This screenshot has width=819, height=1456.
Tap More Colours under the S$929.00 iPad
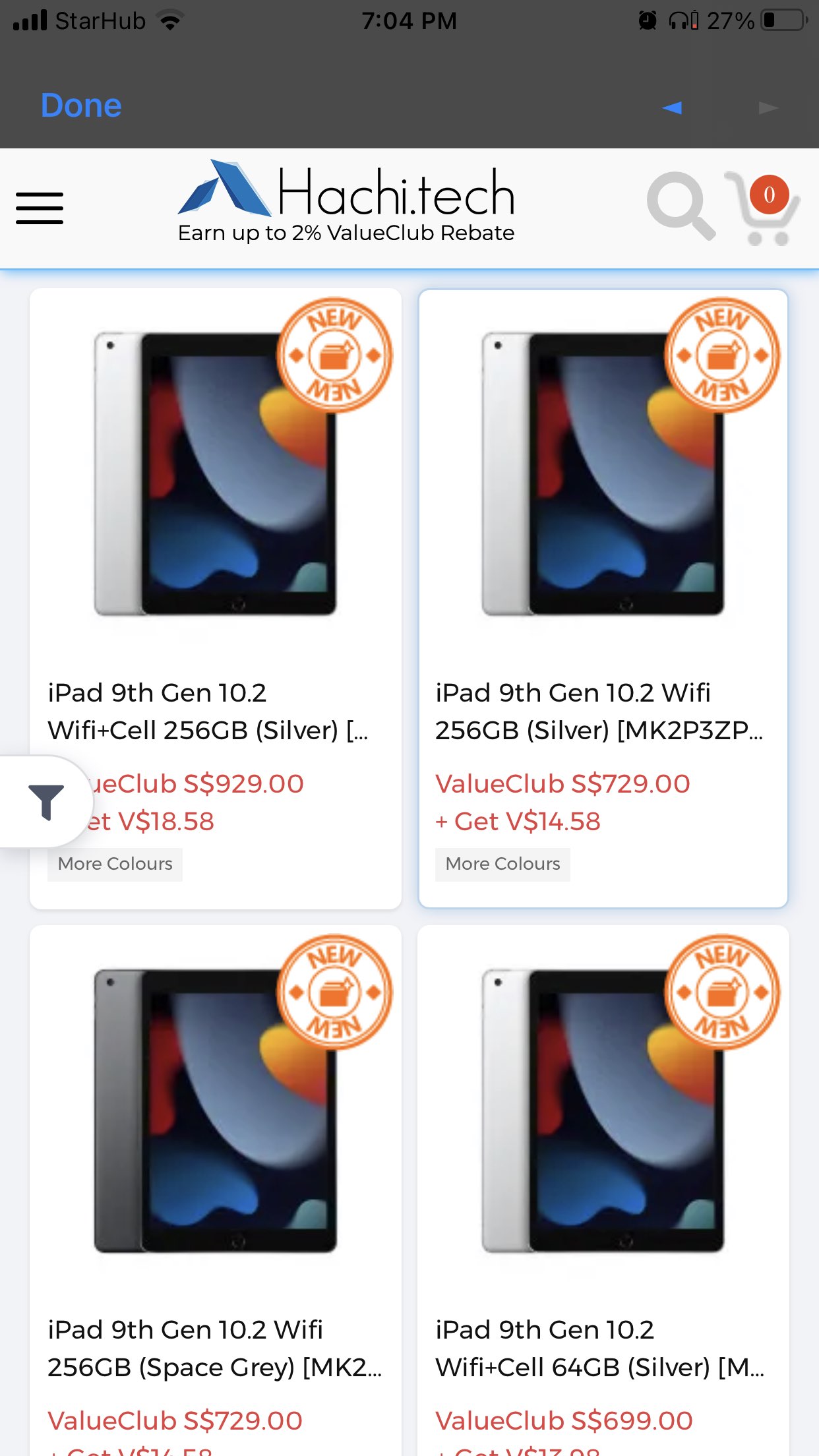tap(115, 864)
